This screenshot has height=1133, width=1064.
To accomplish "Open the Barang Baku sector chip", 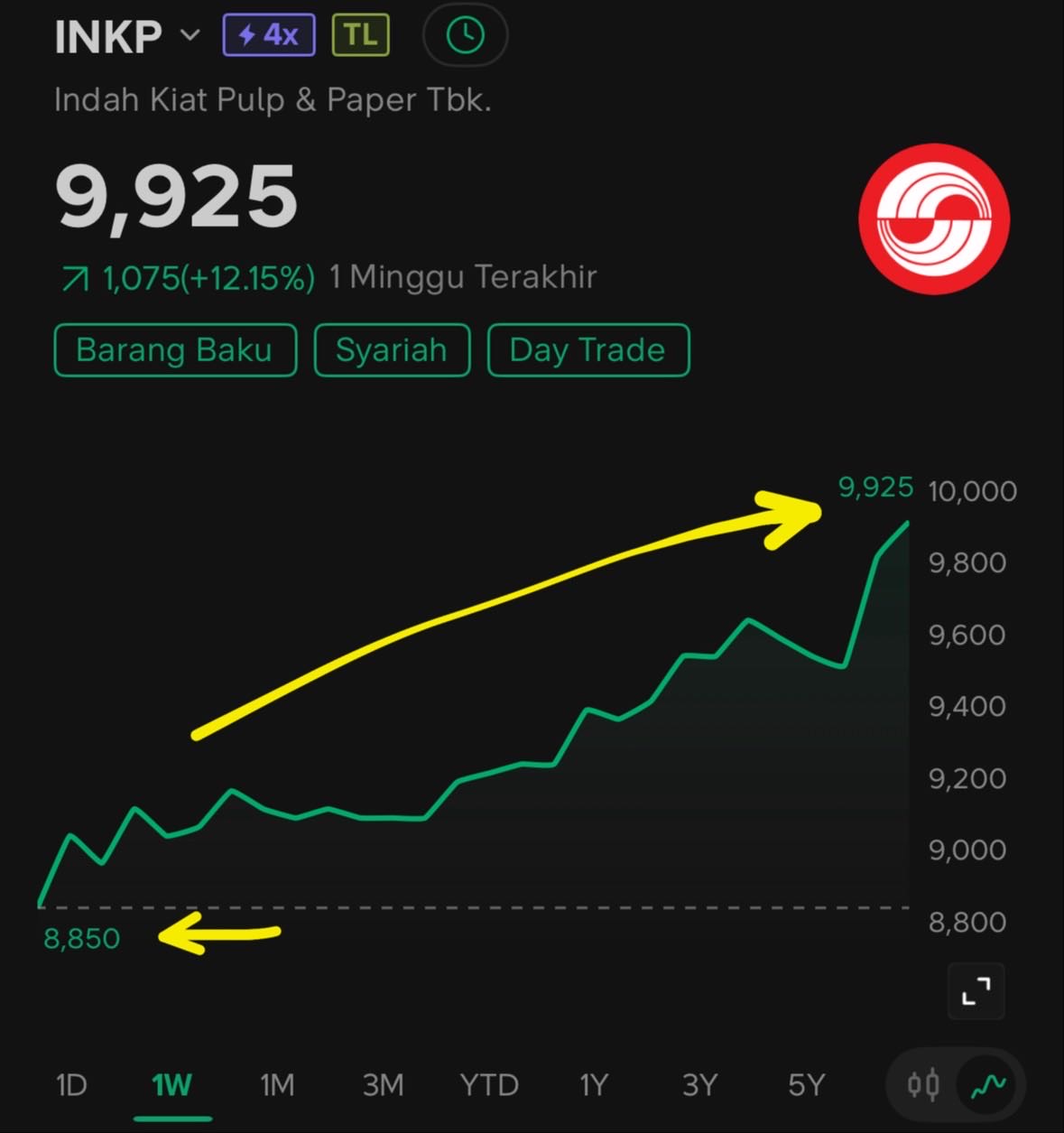I will click(175, 350).
